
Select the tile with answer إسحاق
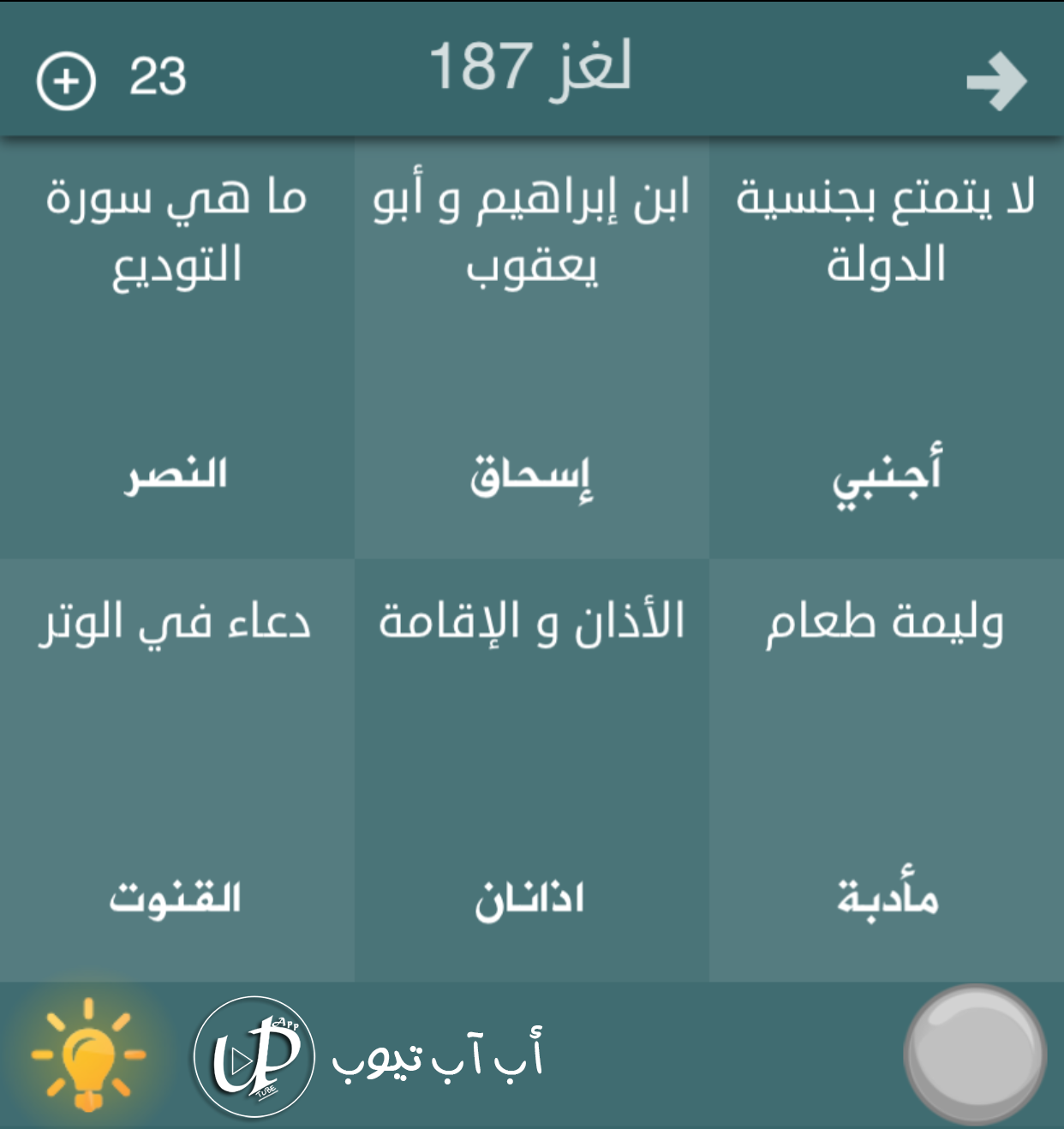pyautogui.click(x=531, y=348)
